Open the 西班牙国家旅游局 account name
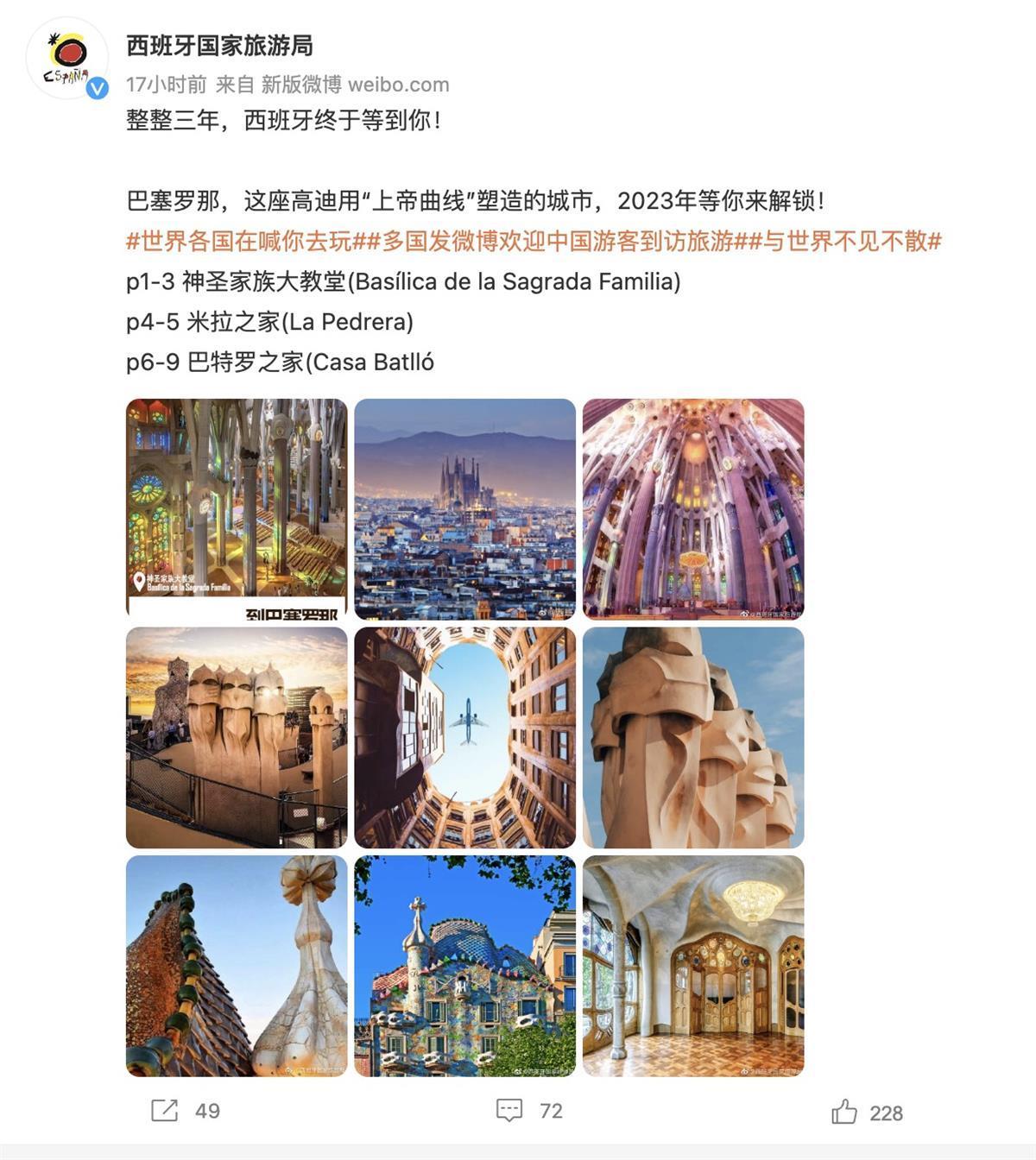Viewport: 1036px width, 1160px height. [x=219, y=46]
